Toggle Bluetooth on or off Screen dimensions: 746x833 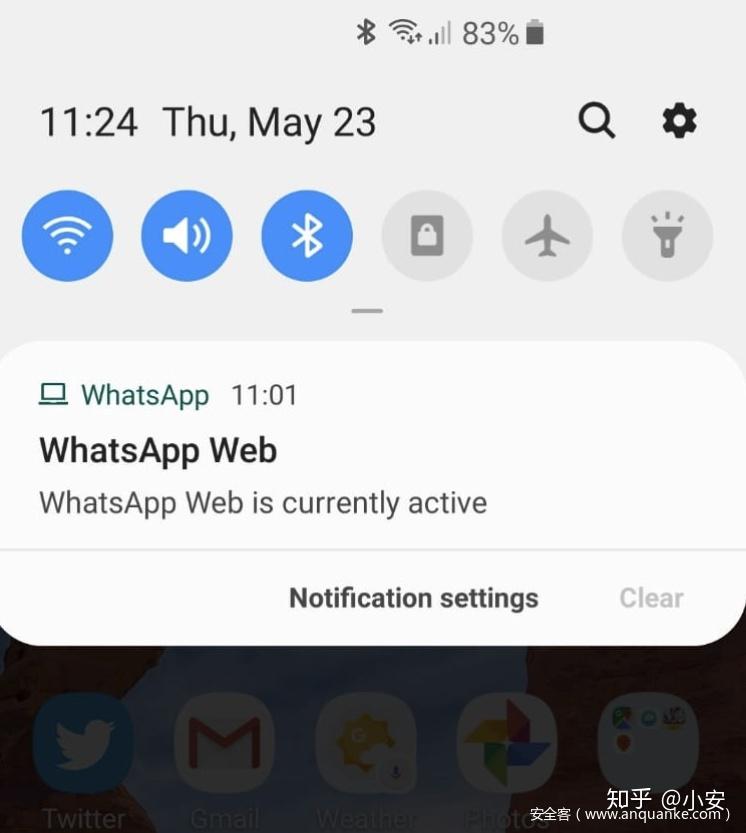pos(307,235)
